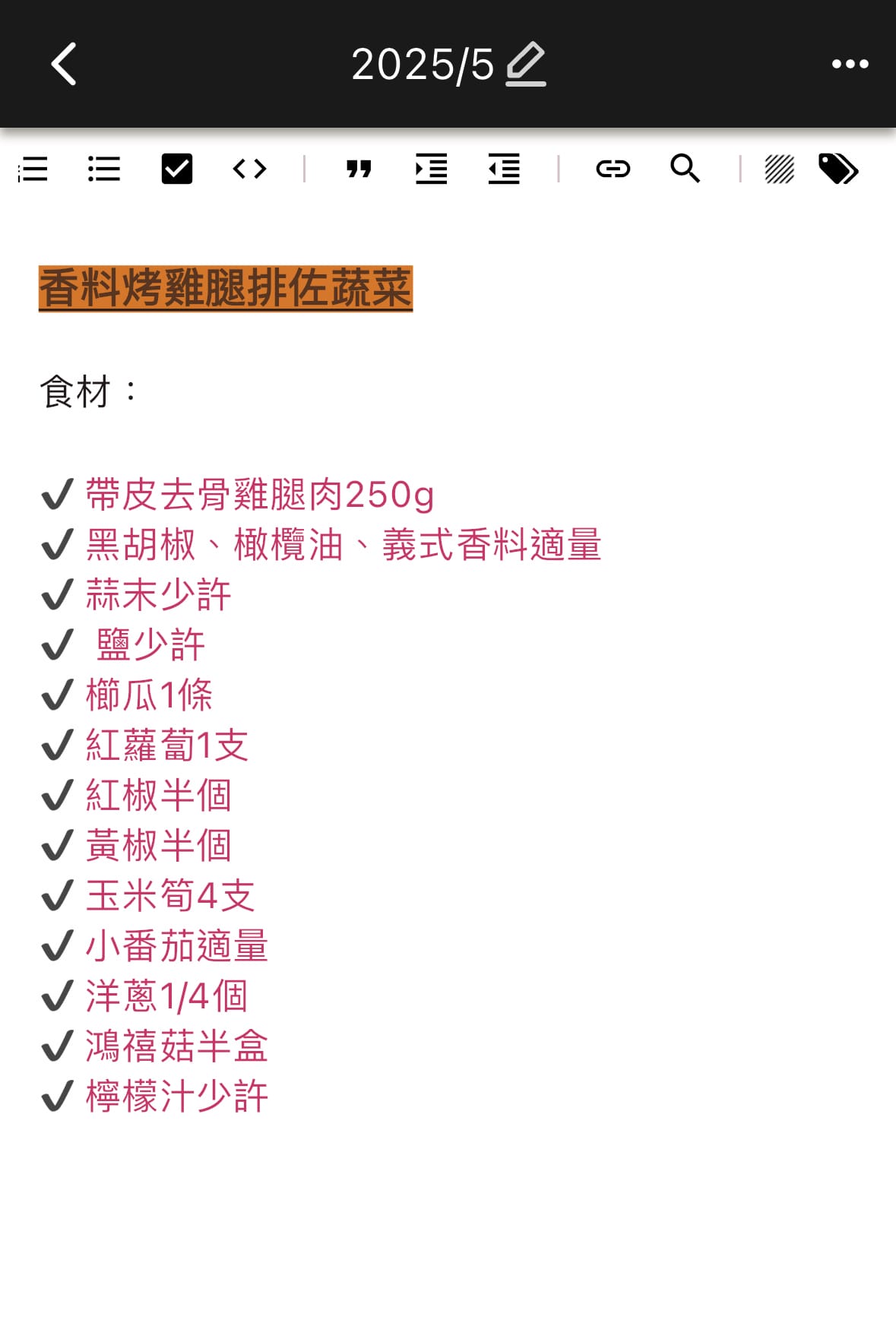Insert an ordered list
The image size is (896, 1320).
coord(32,169)
